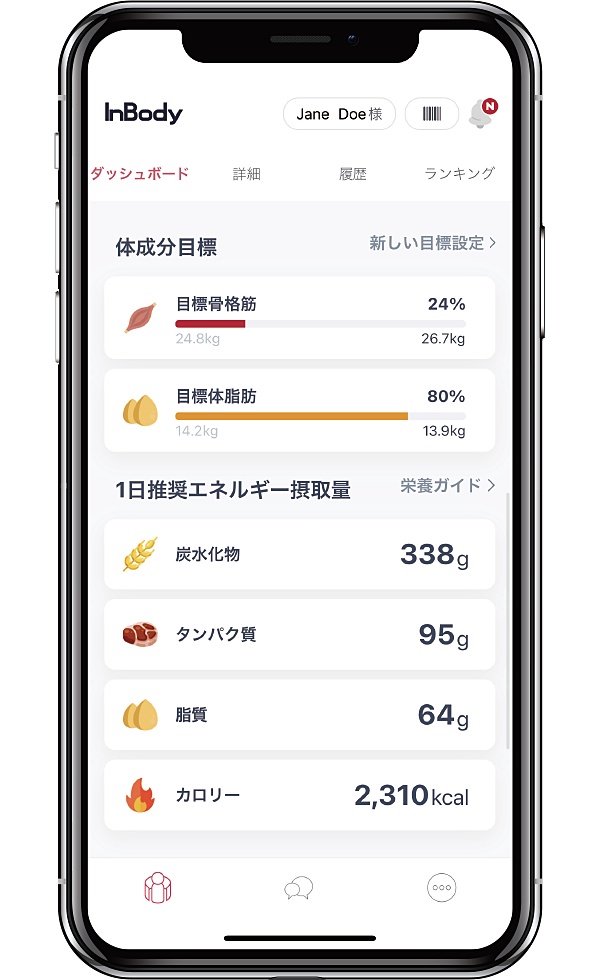Image resolution: width=600 pixels, height=980 pixels.
Task: Switch to the 履歴 tab
Action: coord(353,173)
